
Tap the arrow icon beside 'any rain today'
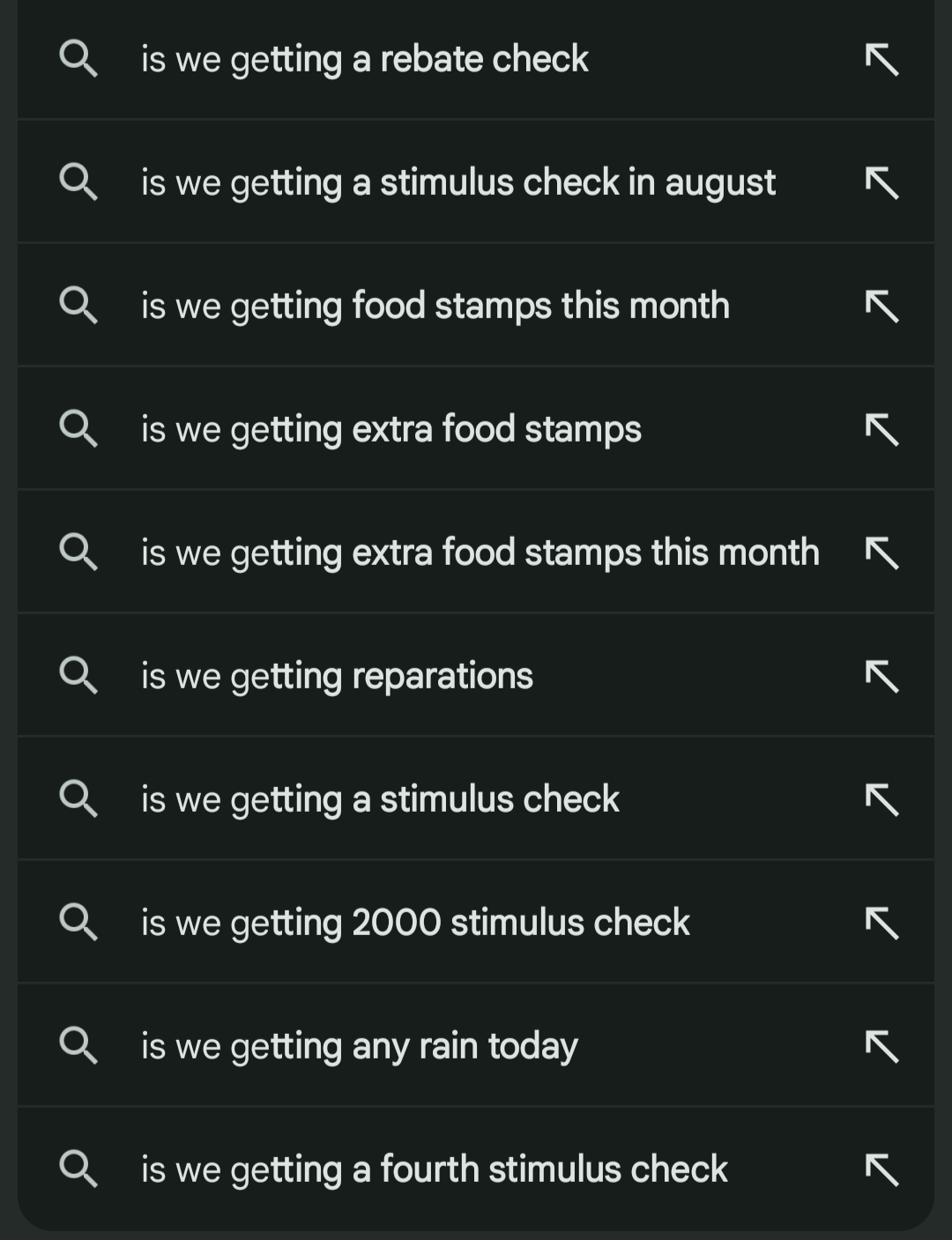[x=881, y=1047]
